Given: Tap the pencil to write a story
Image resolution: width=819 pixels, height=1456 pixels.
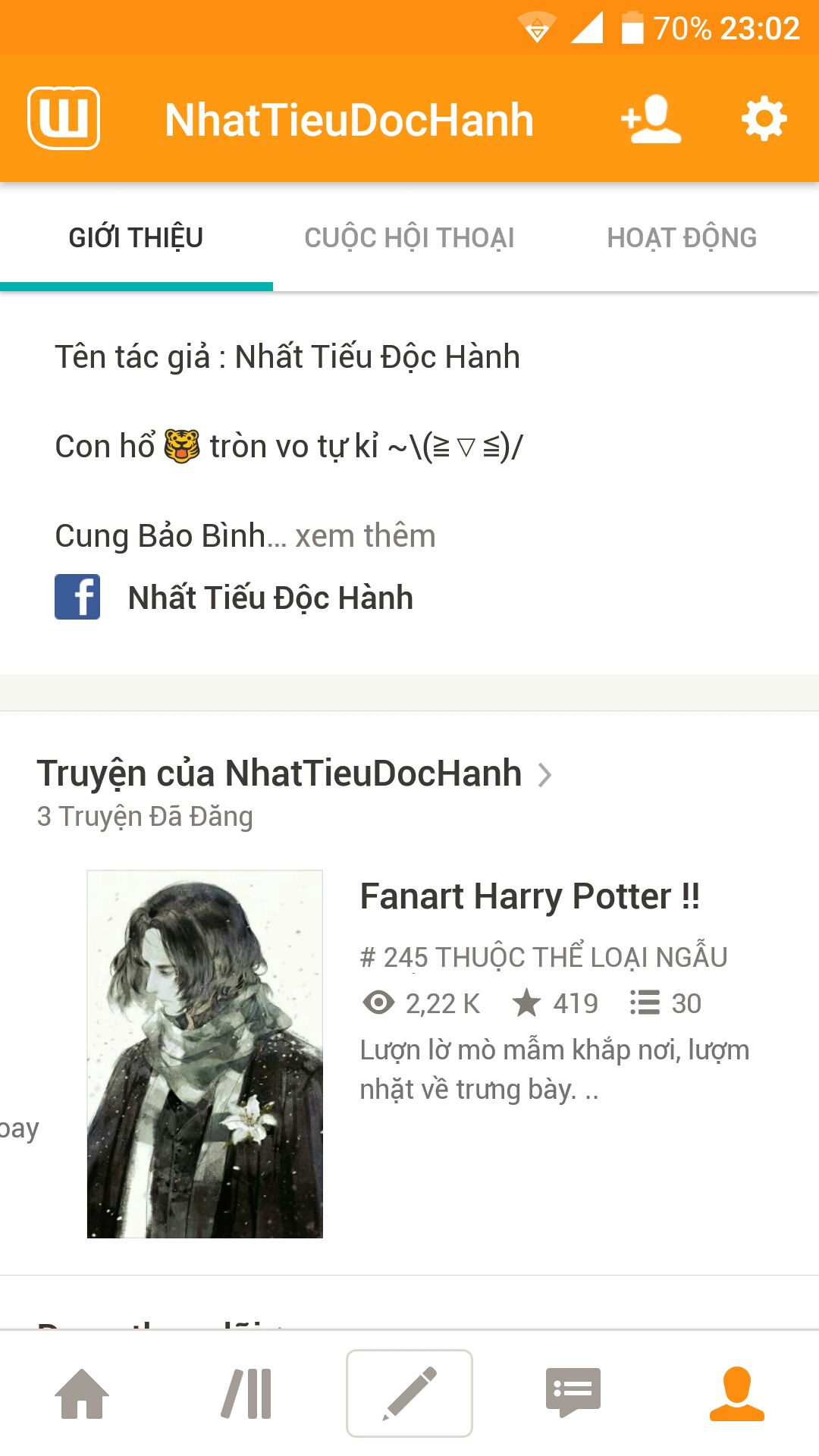Looking at the screenshot, I should pos(409,1394).
